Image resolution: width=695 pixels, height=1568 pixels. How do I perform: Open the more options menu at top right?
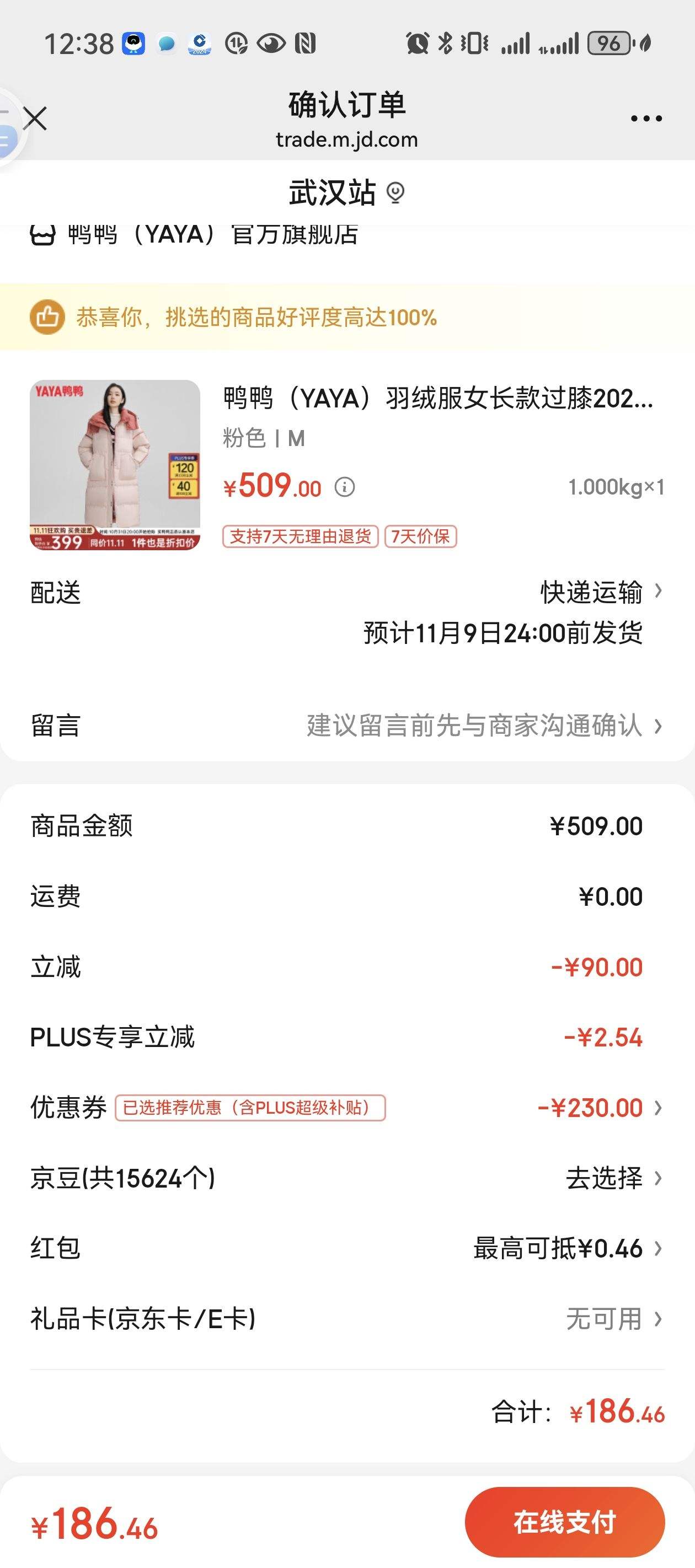(x=648, y=118)
